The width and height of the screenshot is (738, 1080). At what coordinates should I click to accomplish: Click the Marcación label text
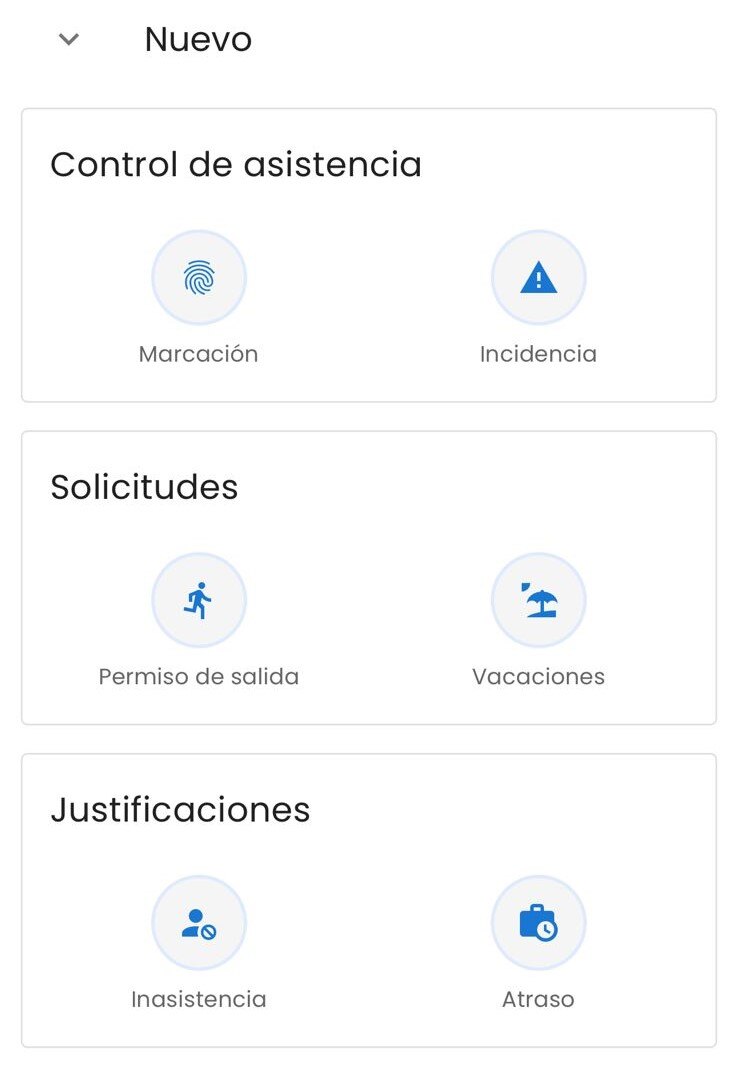coord(199,353)
